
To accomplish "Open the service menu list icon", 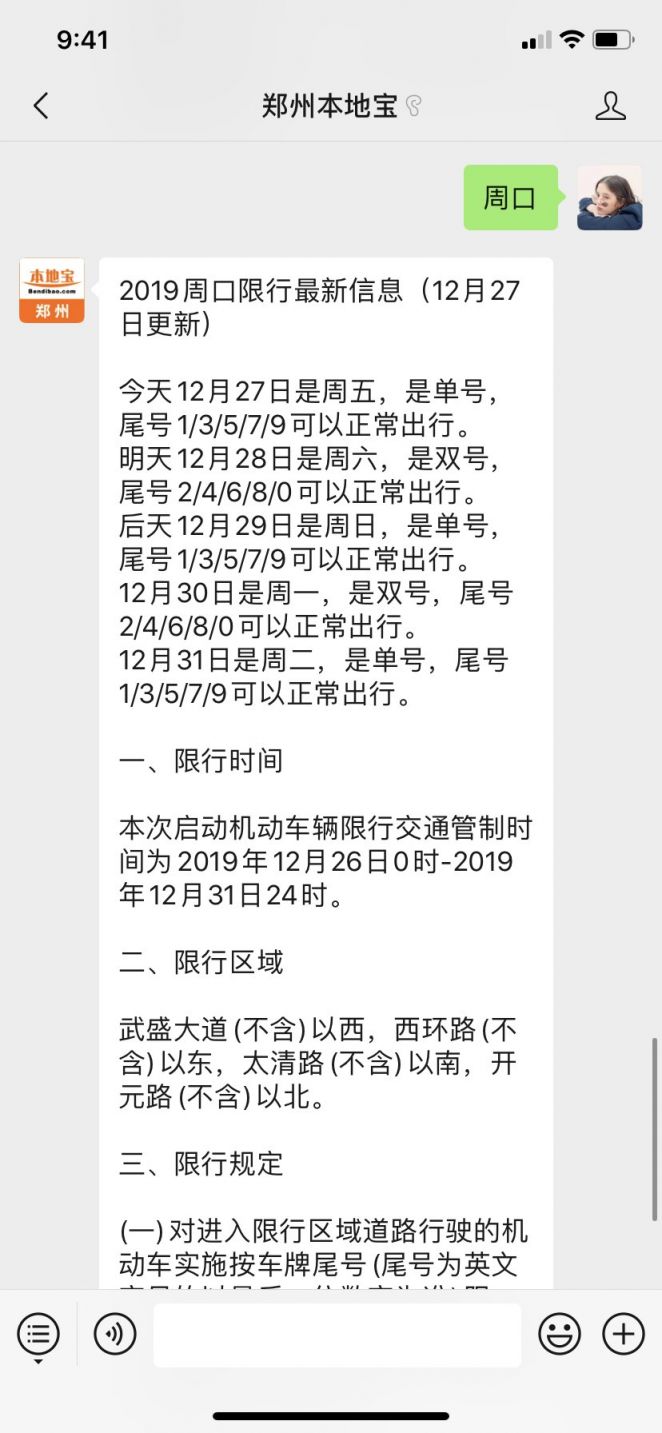I will (38, 1333).
